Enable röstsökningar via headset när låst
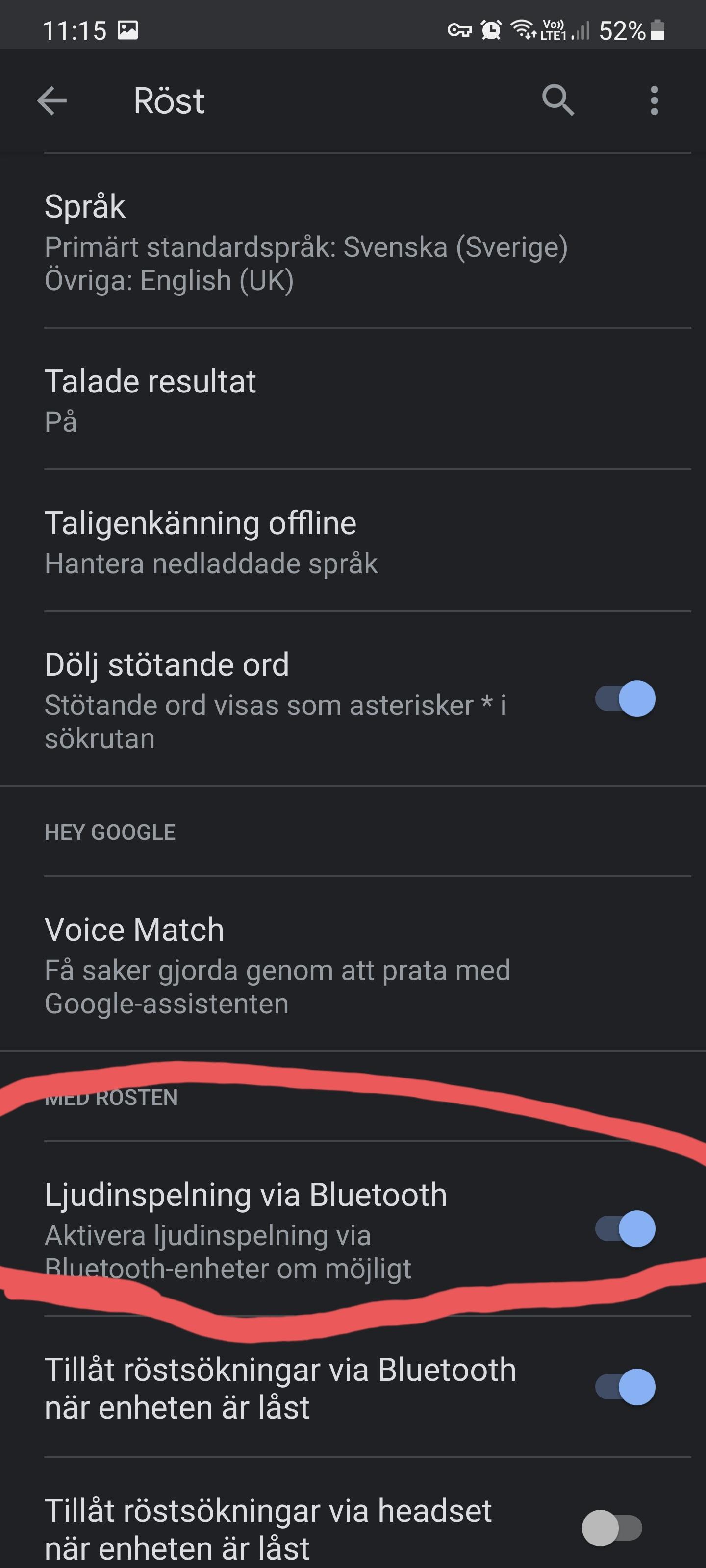Viewport: 706px width, 1568px height. [611, 1528]
